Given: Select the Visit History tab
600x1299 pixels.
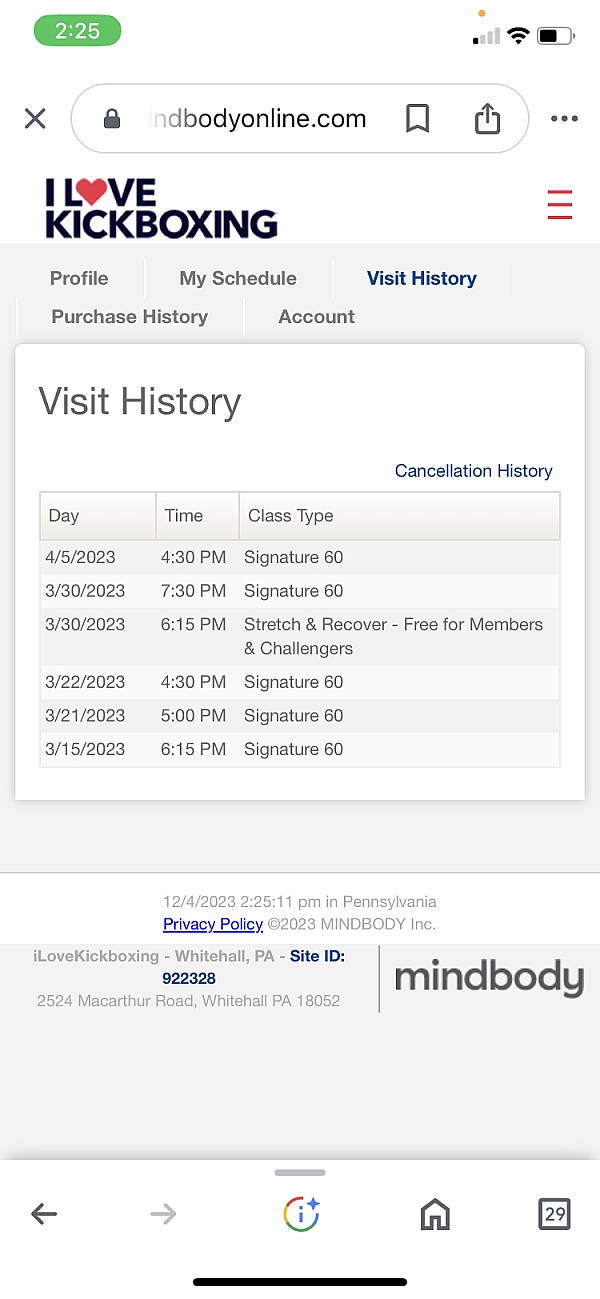Looking at the screenshot, I should 422,278.
